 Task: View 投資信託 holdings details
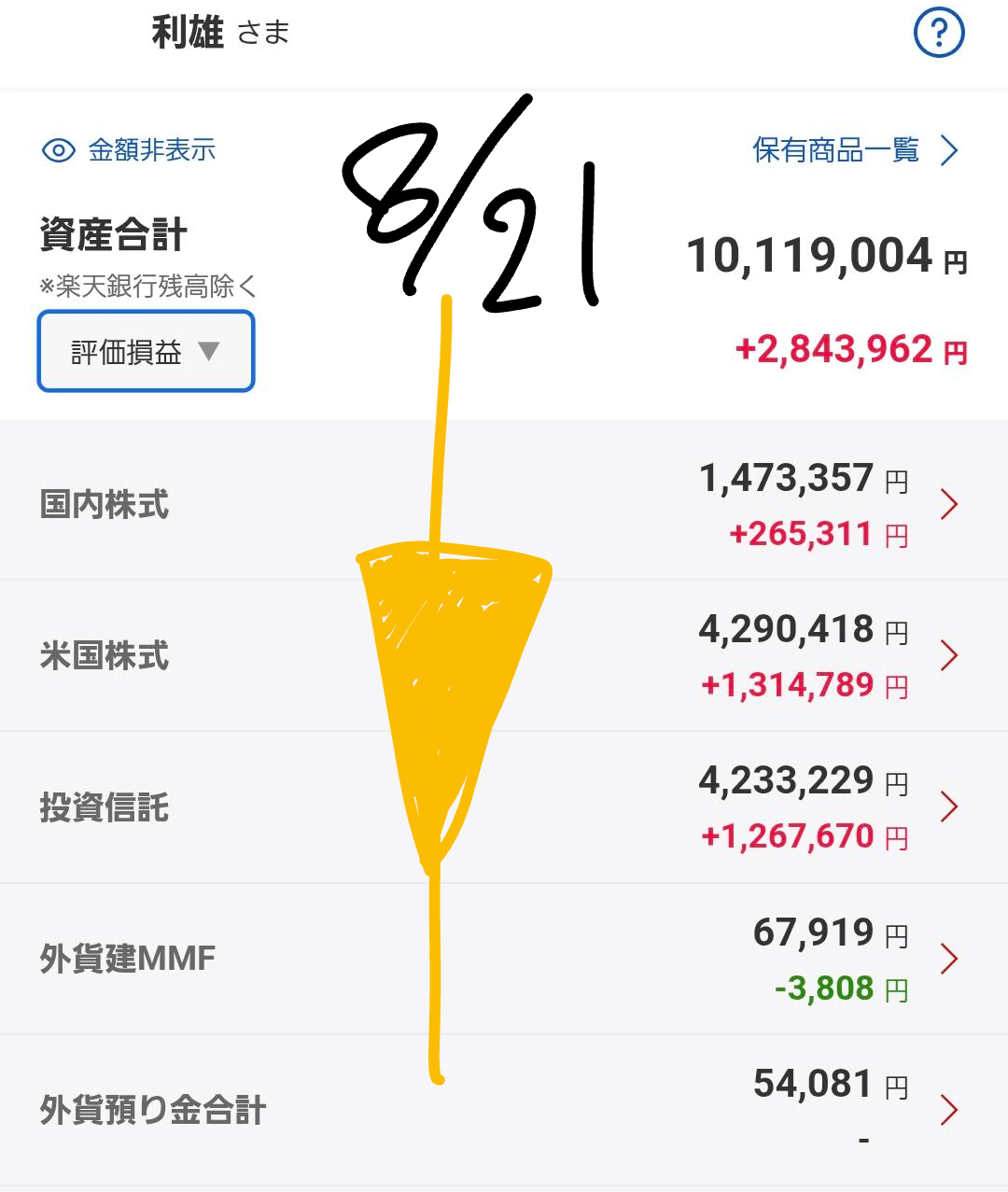pos(504,806)
